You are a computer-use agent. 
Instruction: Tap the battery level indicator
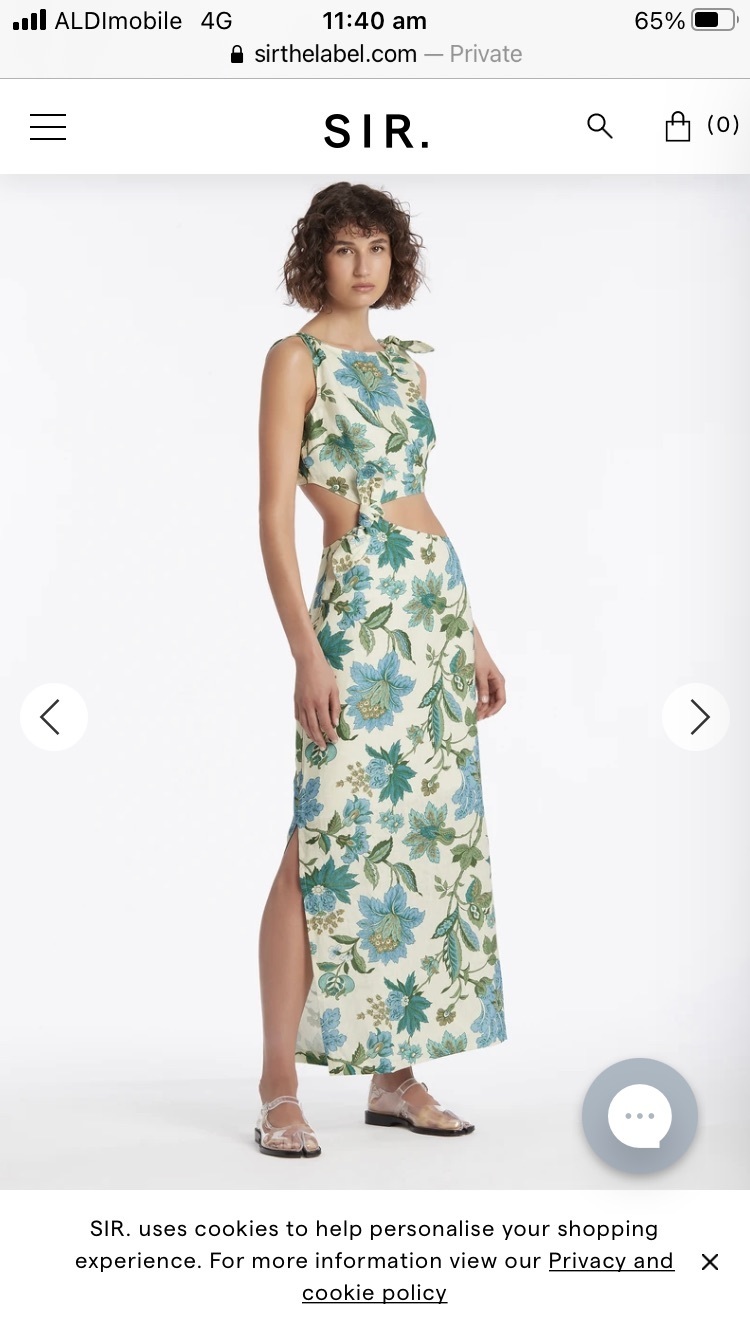(x=713, y=19)
